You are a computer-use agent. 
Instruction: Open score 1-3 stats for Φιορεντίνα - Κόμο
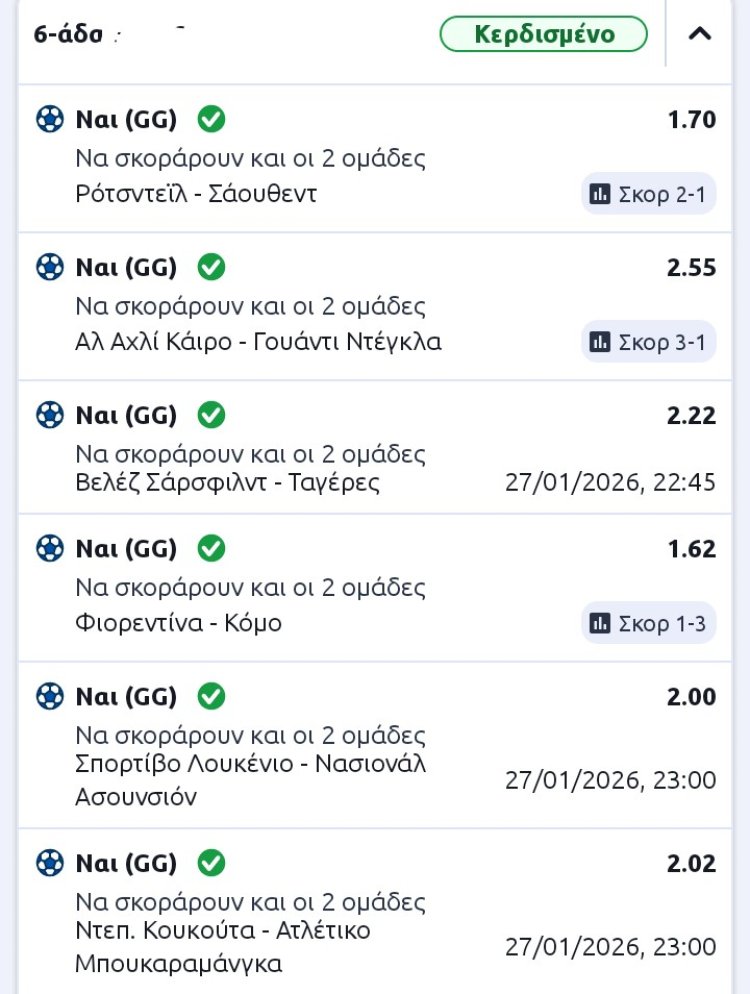(x=648, y=624)
